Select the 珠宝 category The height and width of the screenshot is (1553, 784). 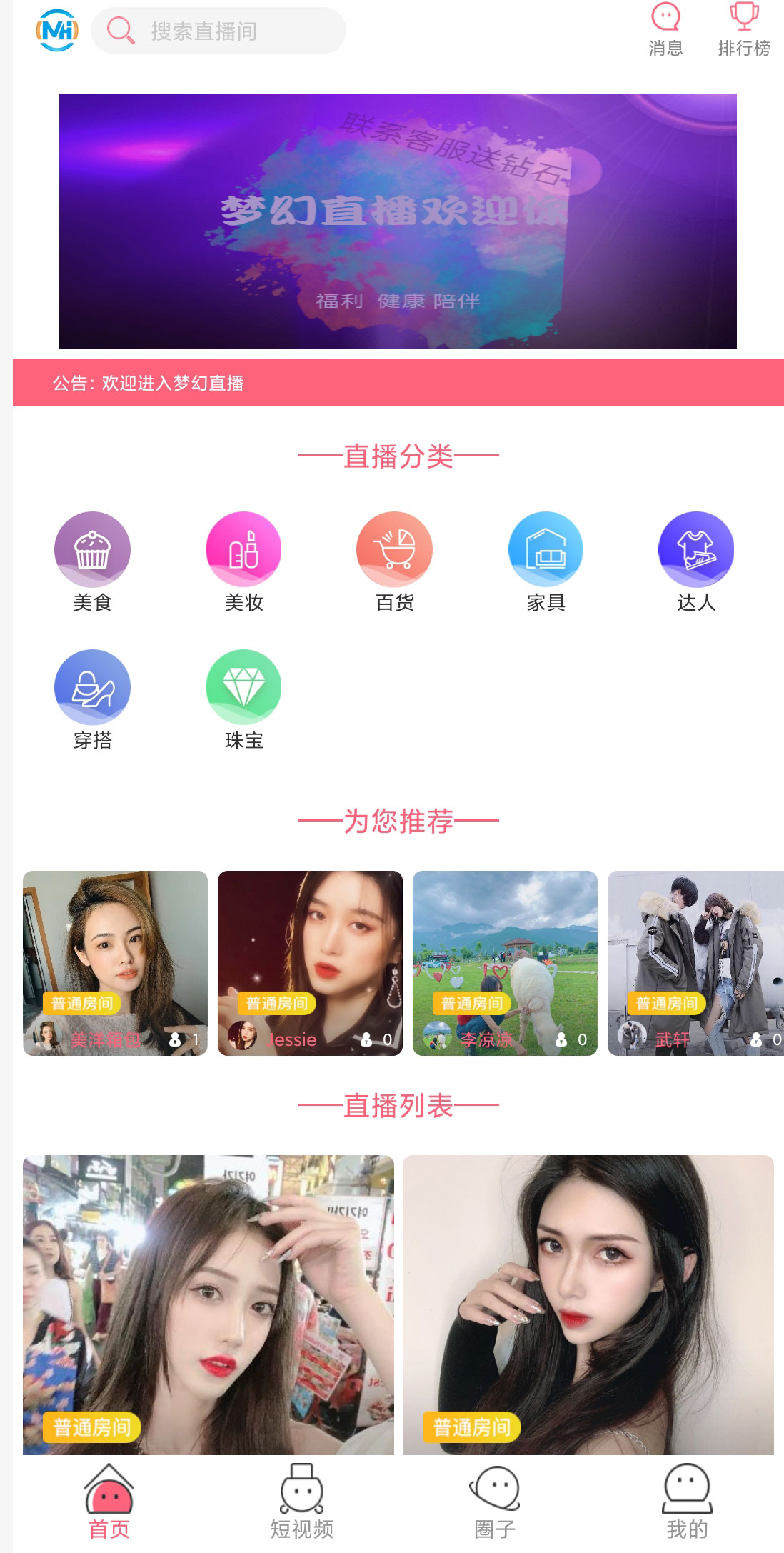(243, 699)
